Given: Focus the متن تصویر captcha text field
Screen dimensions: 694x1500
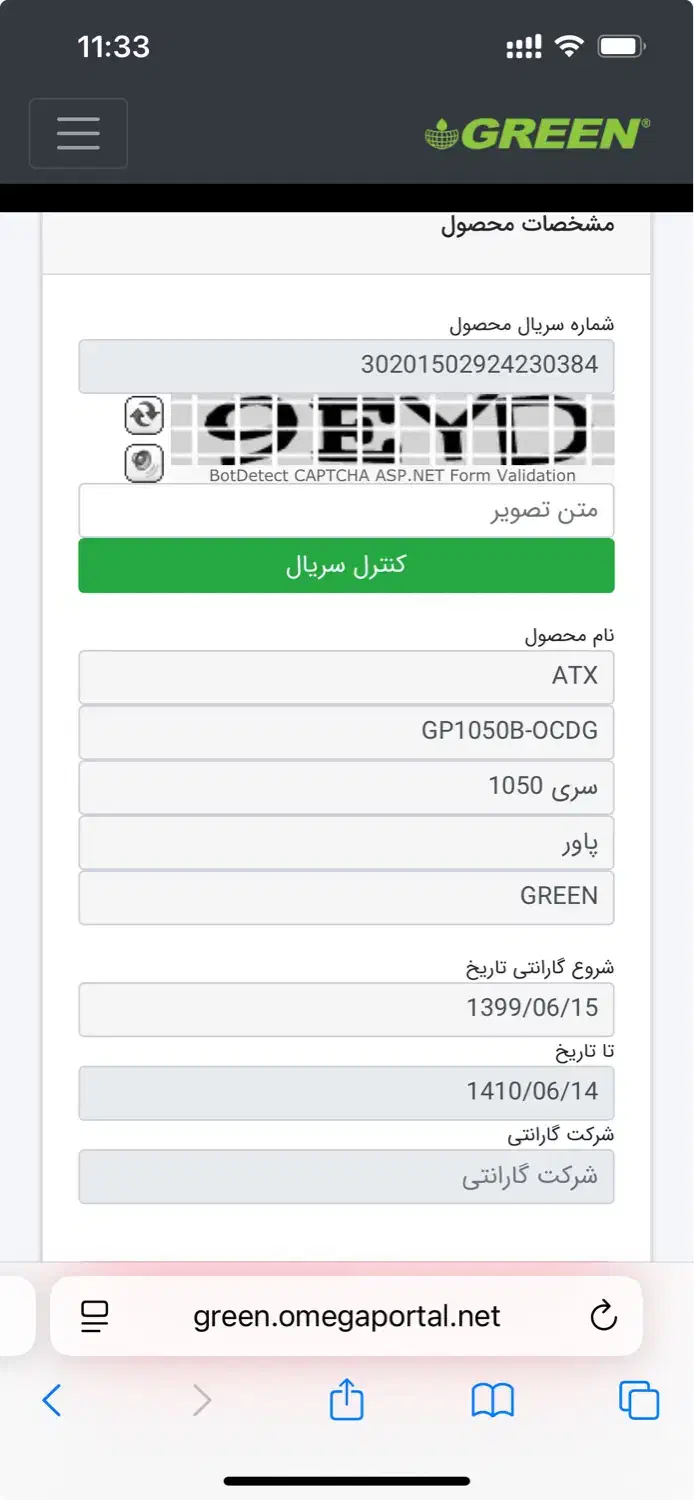Looking at the screenshot, I should tap(346, 510).
